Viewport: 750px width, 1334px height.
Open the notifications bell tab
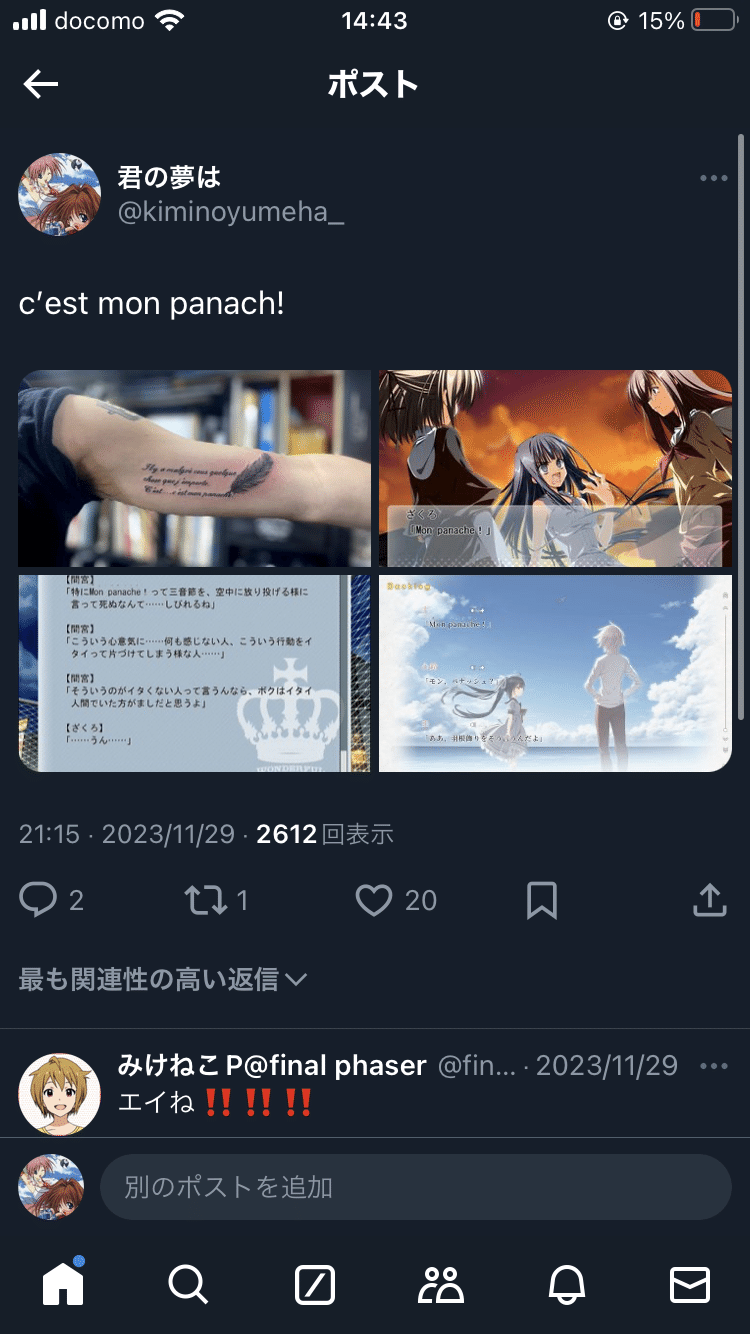coord(566,1284)
